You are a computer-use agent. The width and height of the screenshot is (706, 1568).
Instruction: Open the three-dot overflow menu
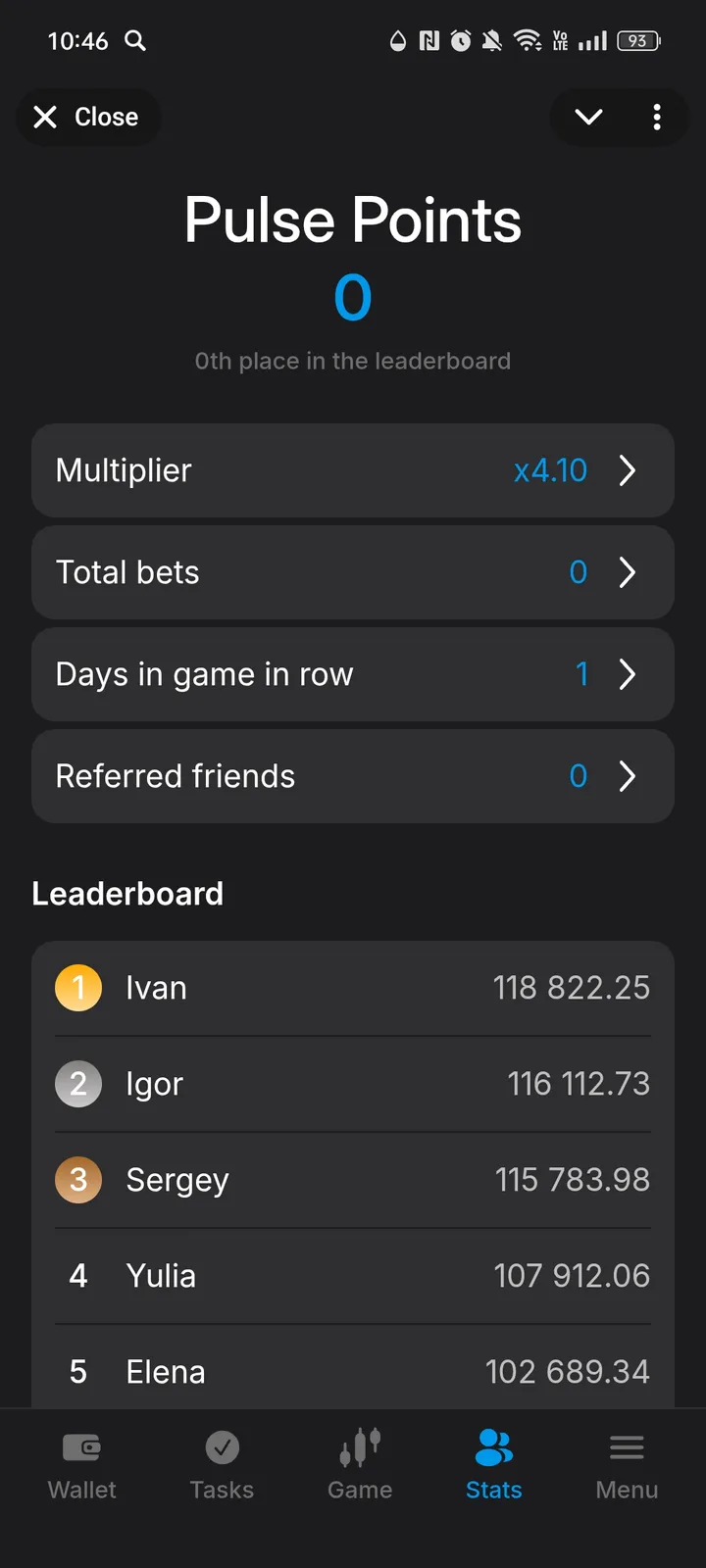click(657, 118)
